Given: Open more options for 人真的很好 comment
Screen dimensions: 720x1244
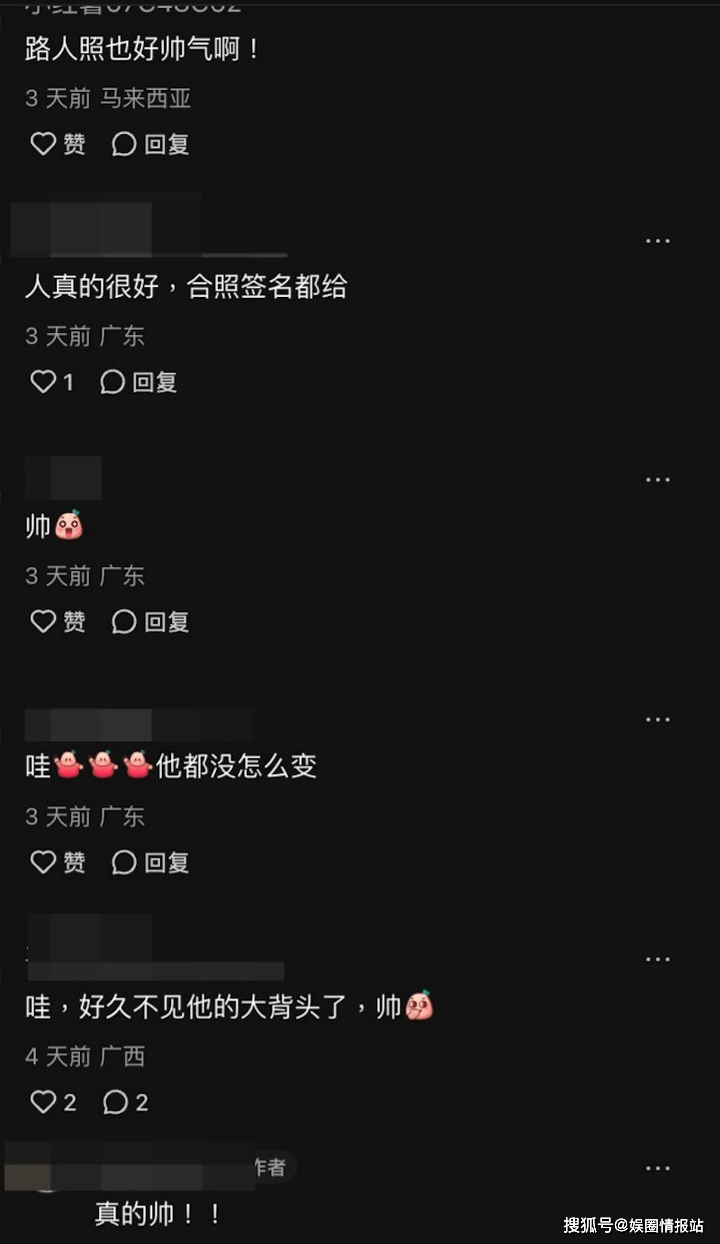Looking at the screenshot, I should [657, 241].
